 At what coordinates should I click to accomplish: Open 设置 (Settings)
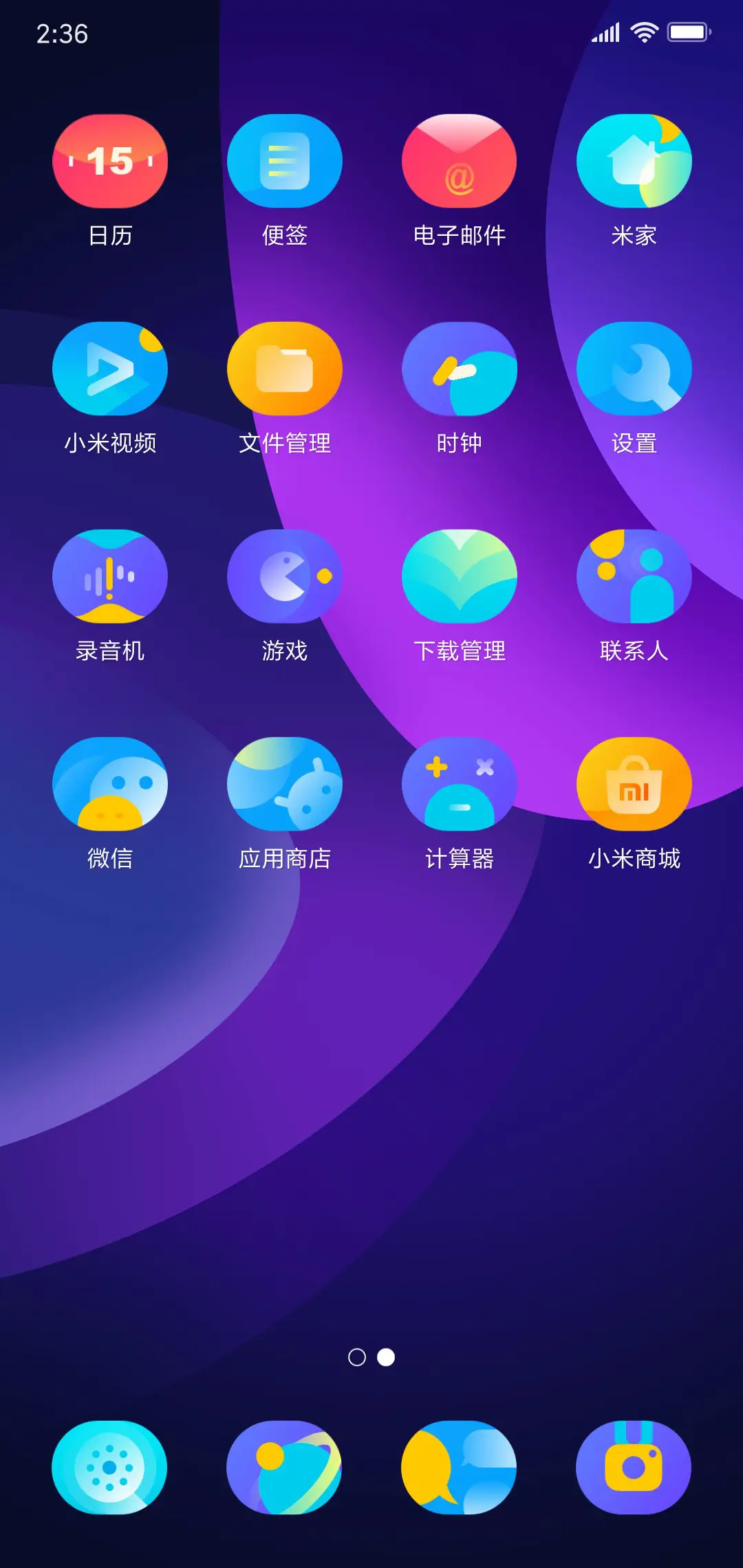click(x=634, y=369)
